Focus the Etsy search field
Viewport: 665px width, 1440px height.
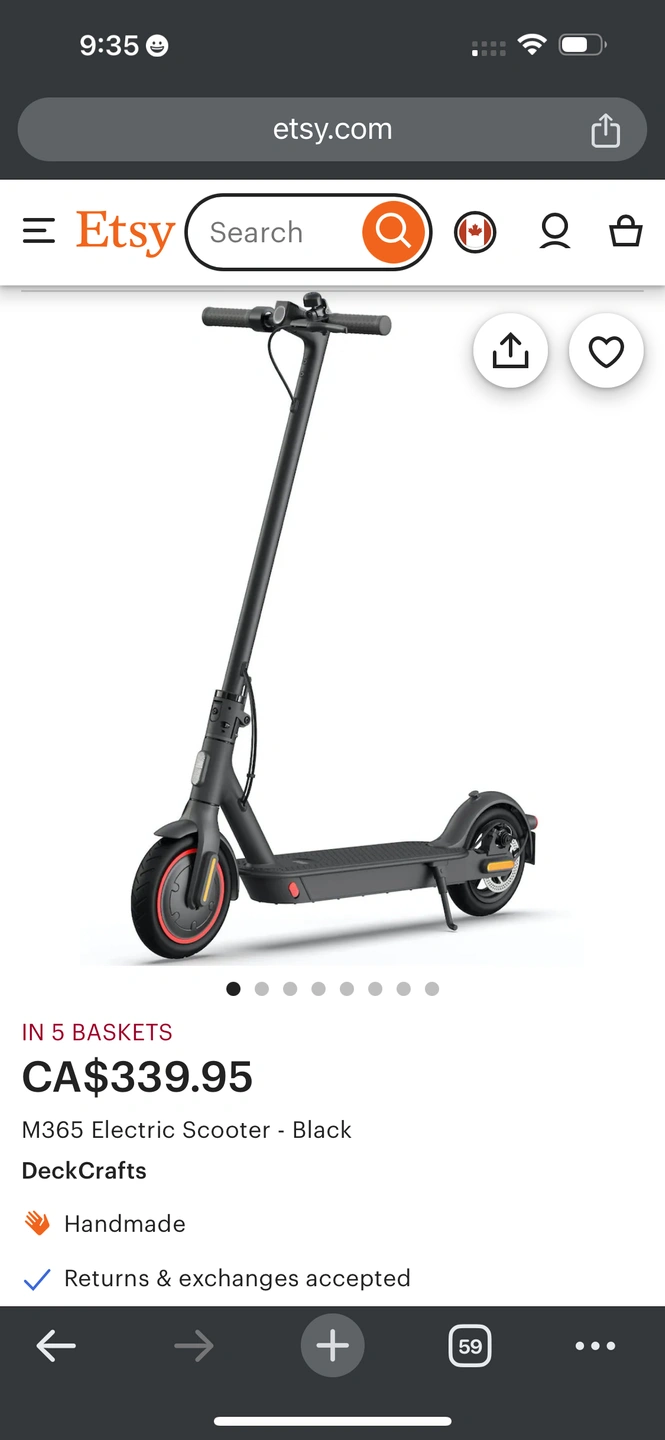[275, 232]
